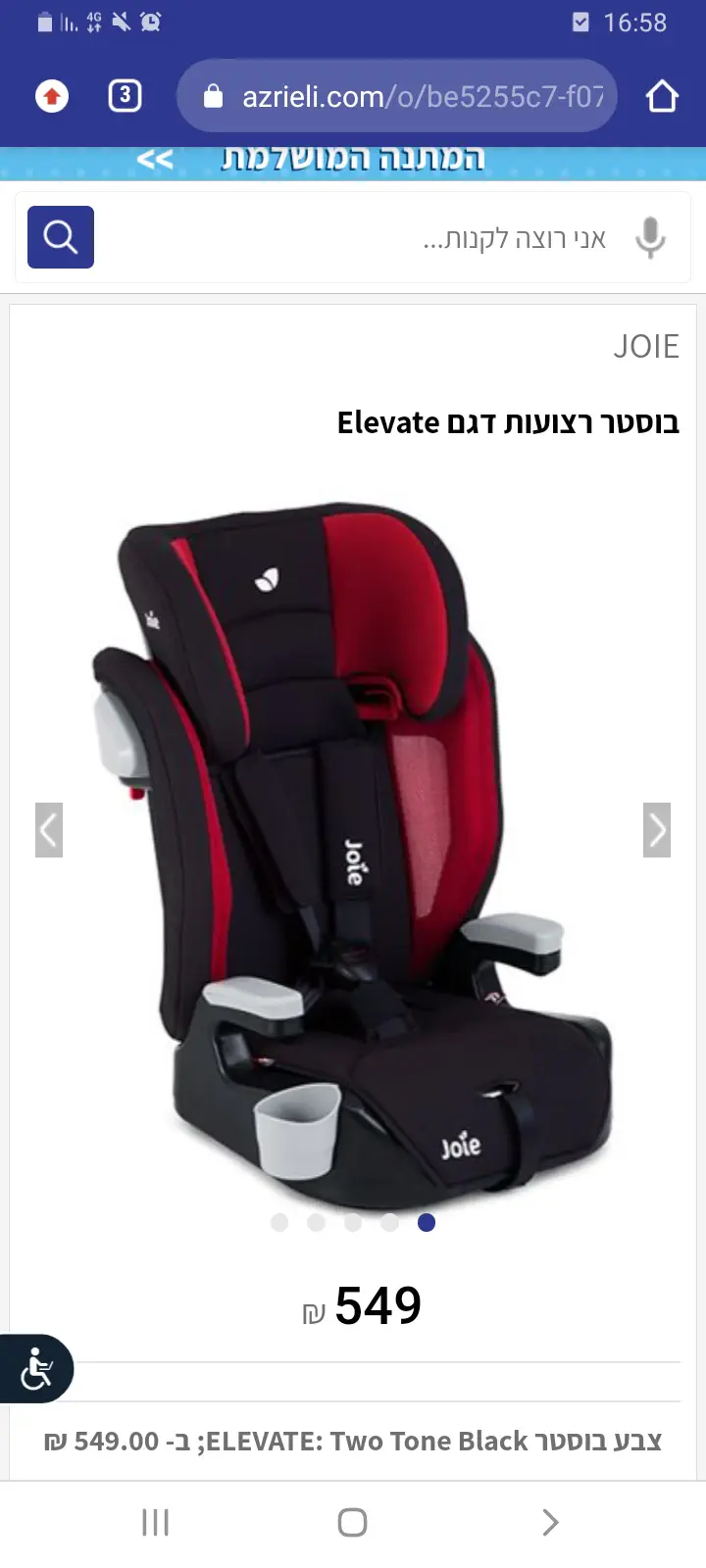Open the browser tab switcher

point(125,96)
